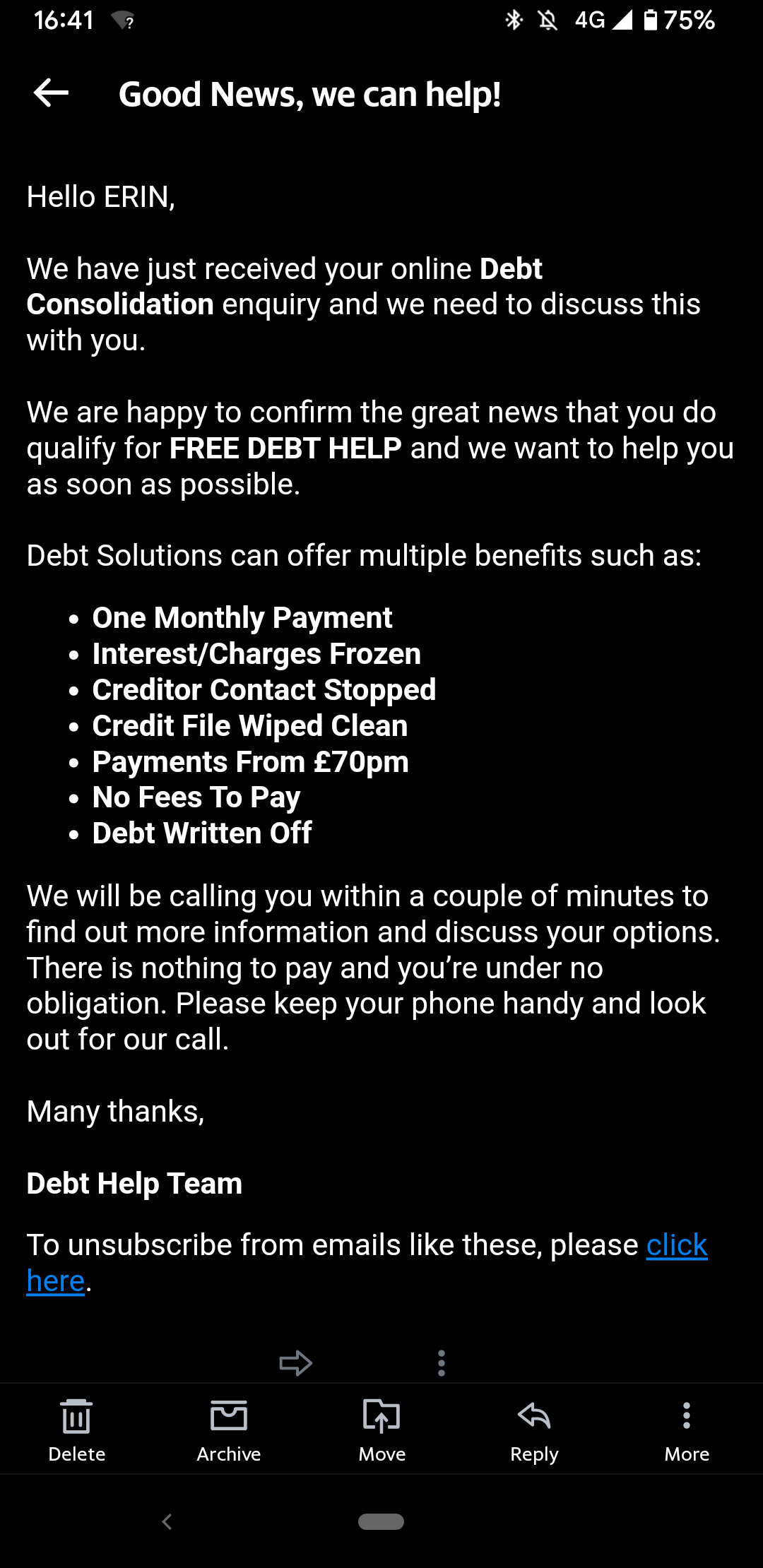Open the More options in the bottom toolbar

687,1430
